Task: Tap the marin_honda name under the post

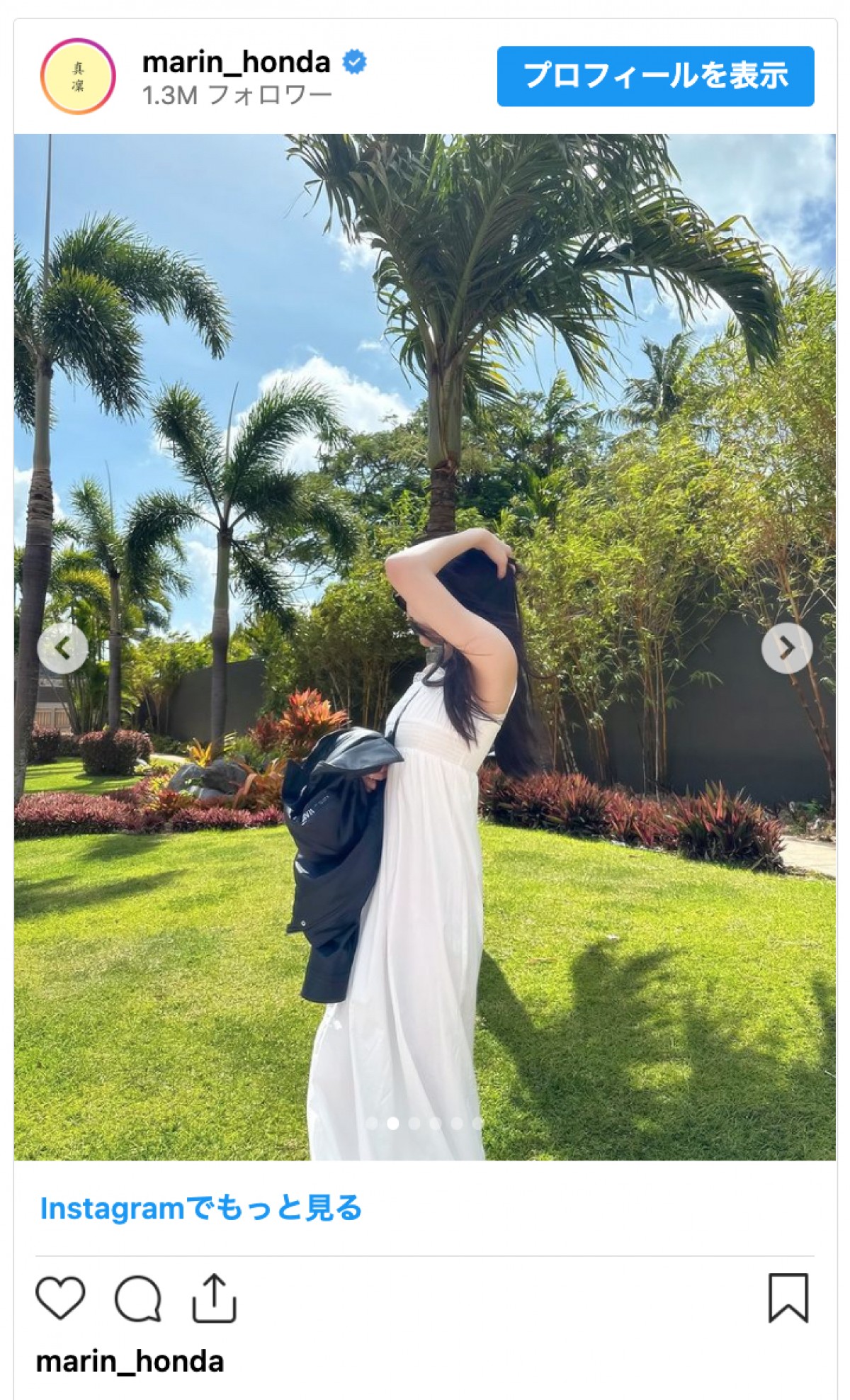Action: coord(130,1362)
